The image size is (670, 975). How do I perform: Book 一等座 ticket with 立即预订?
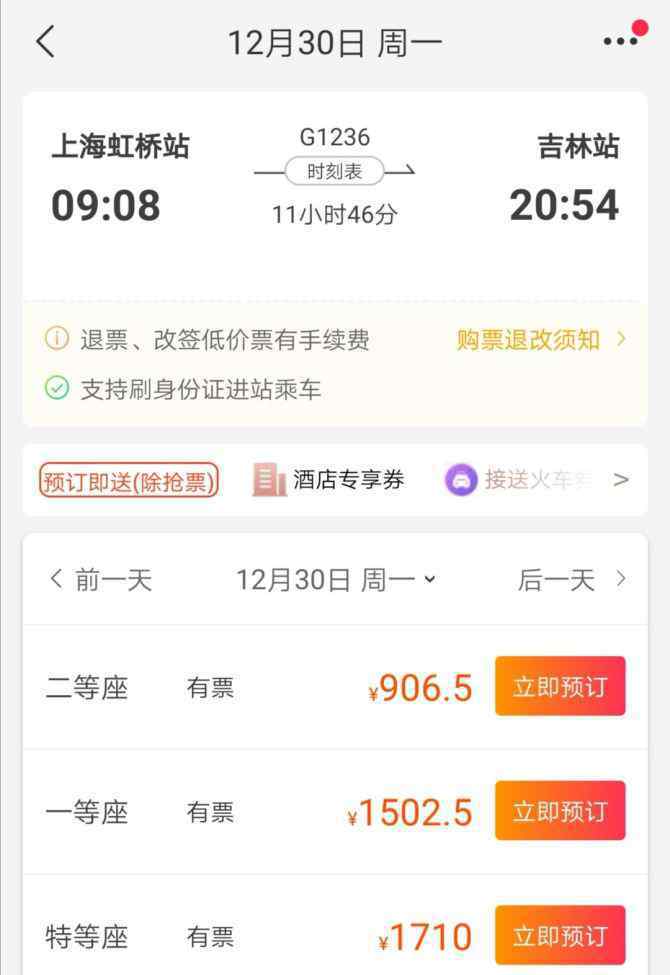560,810
